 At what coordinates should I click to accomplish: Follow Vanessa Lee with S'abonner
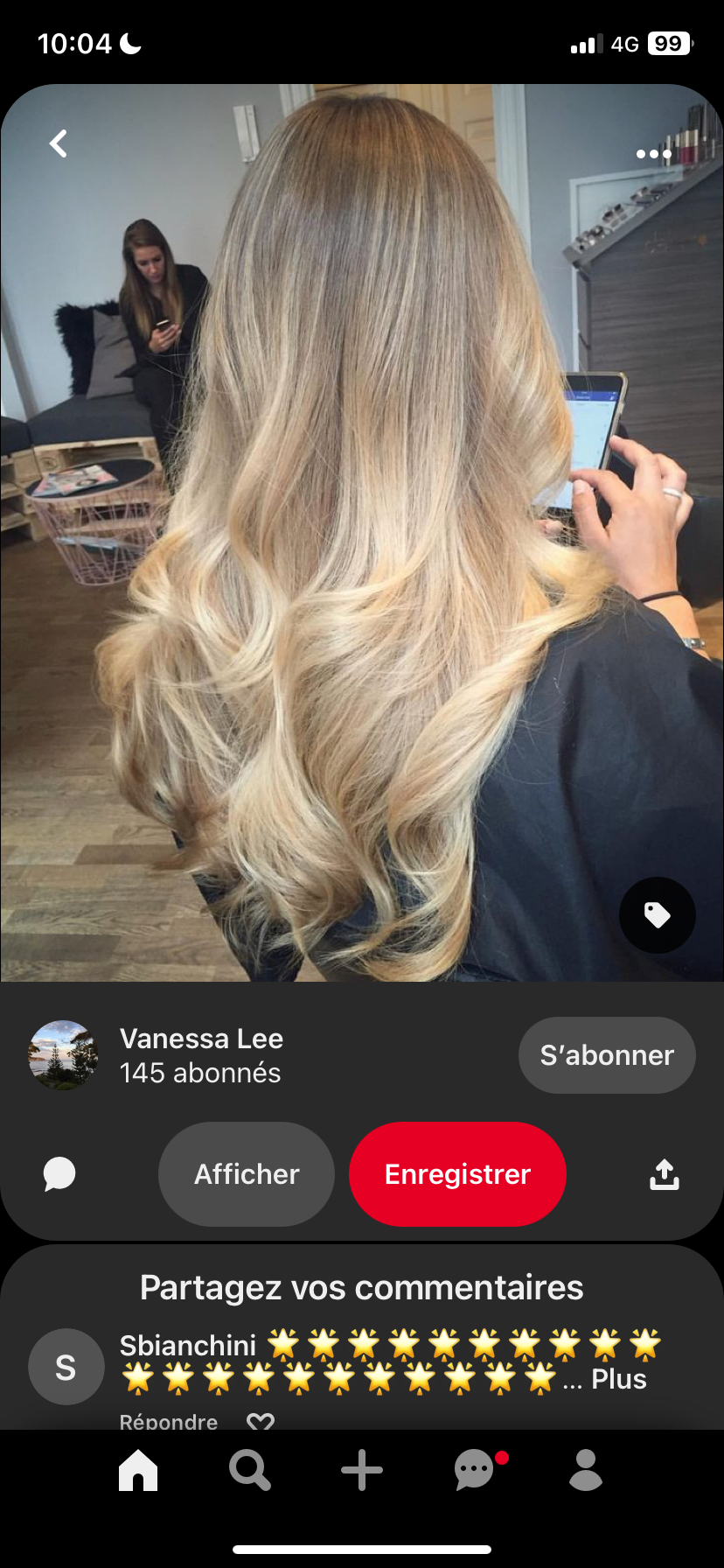click(607, 1055)
